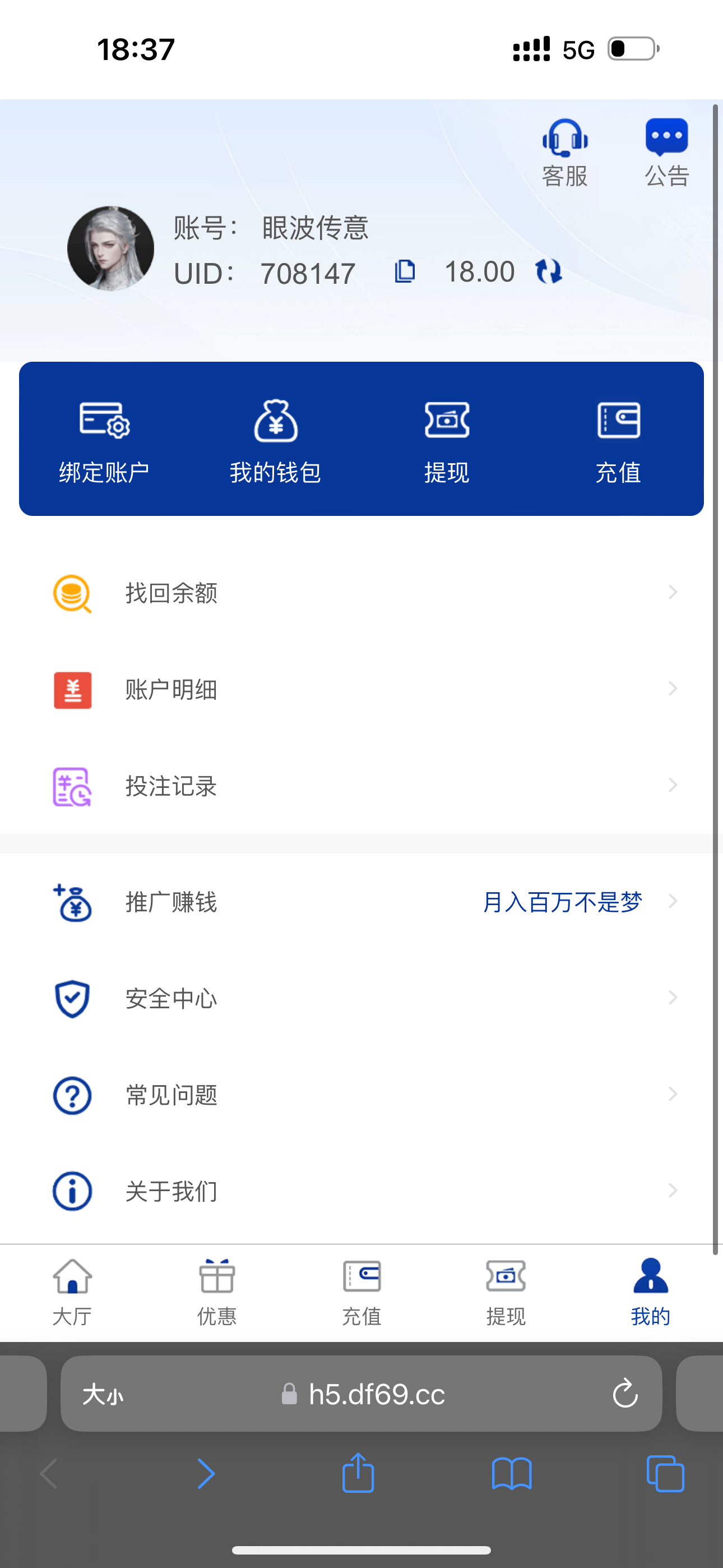Open the 公告 announcements
Screen dimensions: 723x1568
coord(666,152)
